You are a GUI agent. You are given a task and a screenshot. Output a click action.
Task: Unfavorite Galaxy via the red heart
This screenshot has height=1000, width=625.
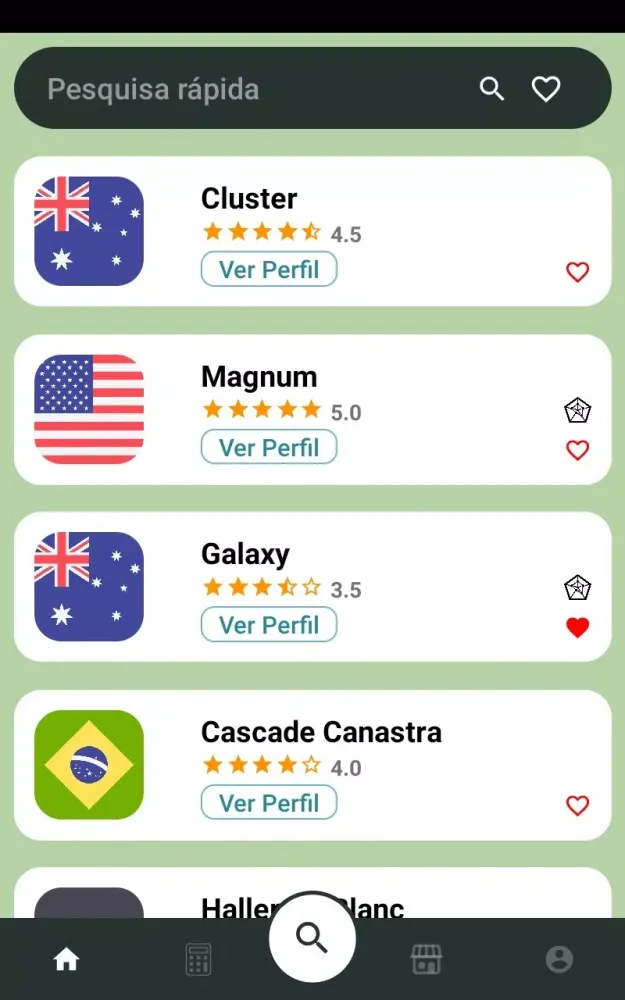pyautogui.click(x=577, y=628)
